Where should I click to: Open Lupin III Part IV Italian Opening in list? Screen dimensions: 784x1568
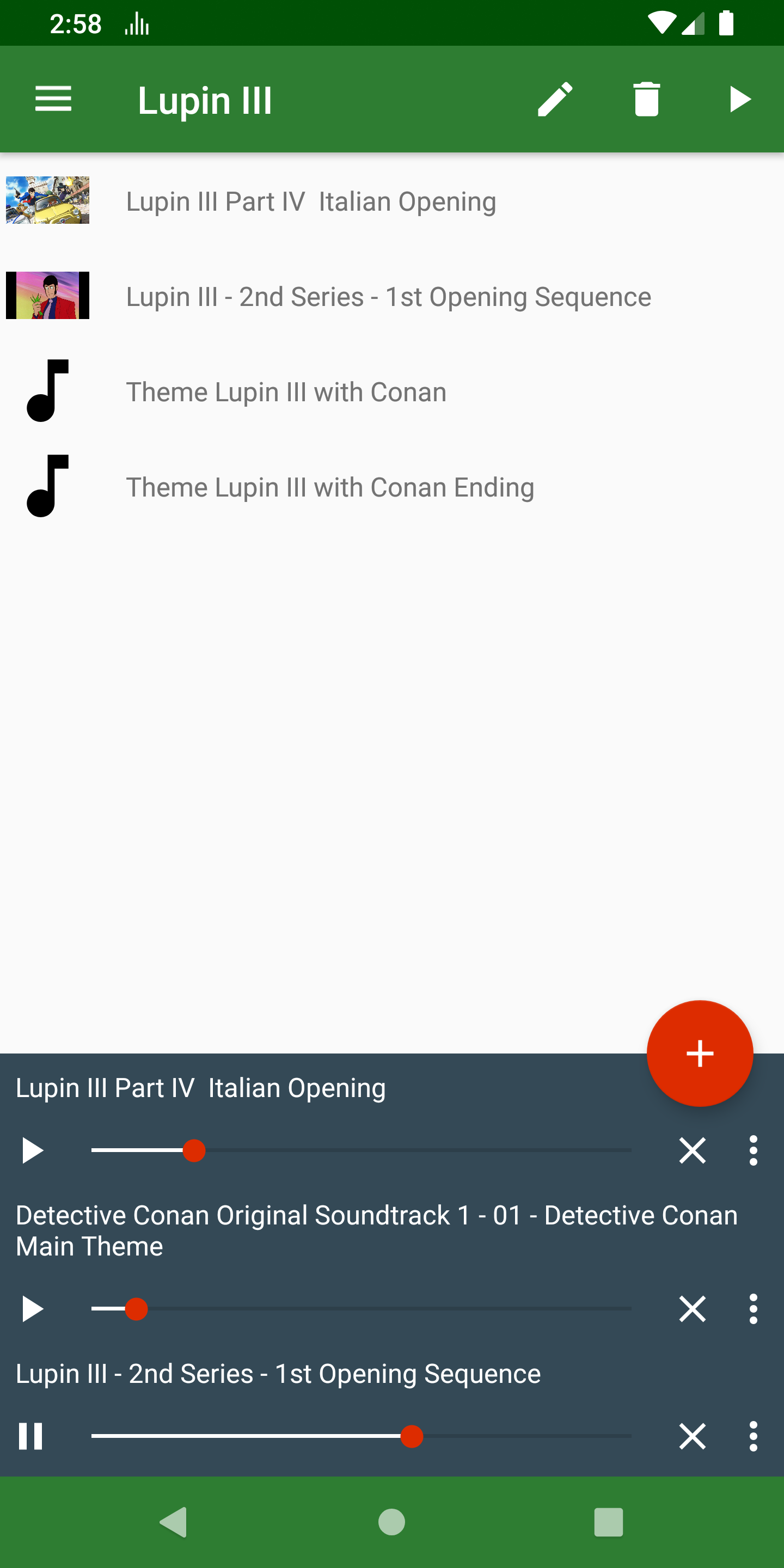coord(392,201)
